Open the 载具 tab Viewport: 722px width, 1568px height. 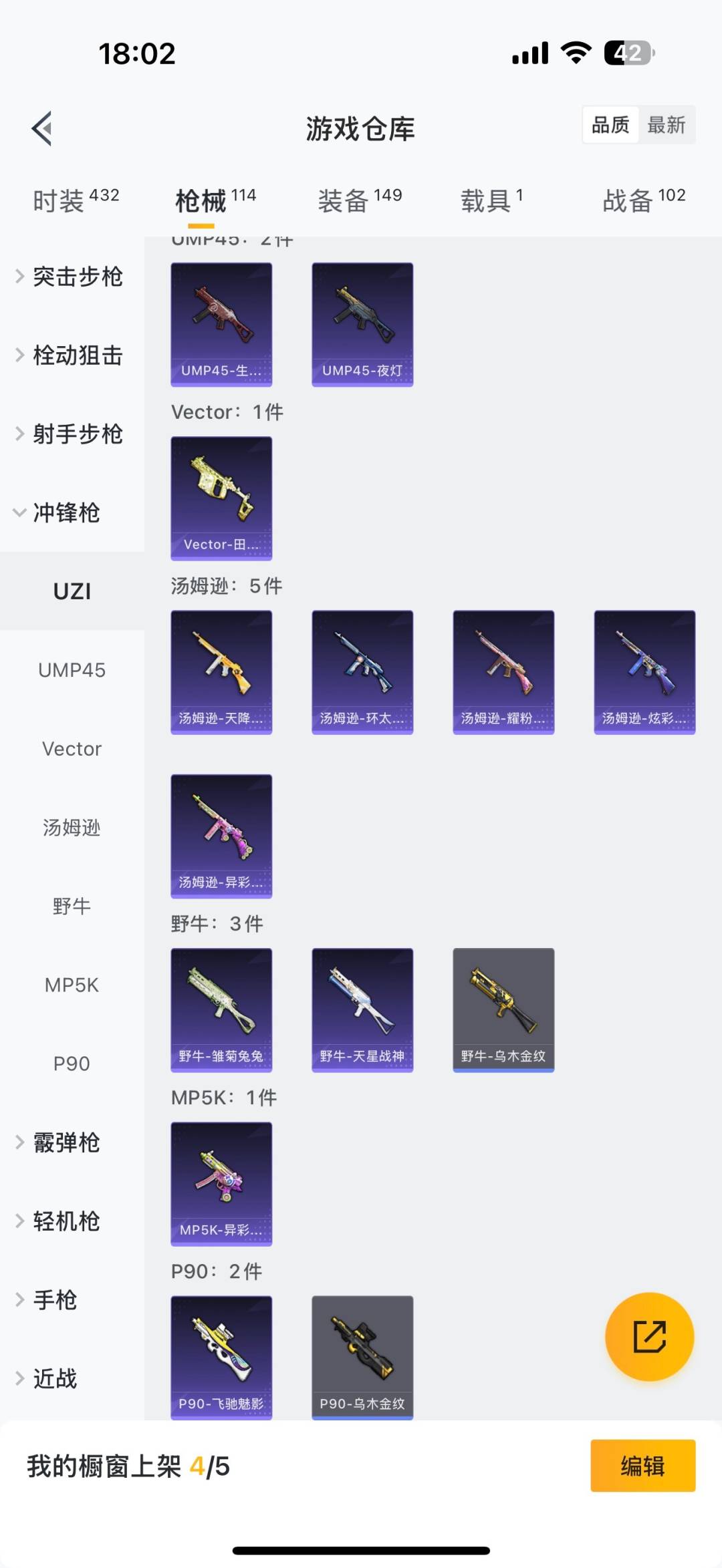491,200
